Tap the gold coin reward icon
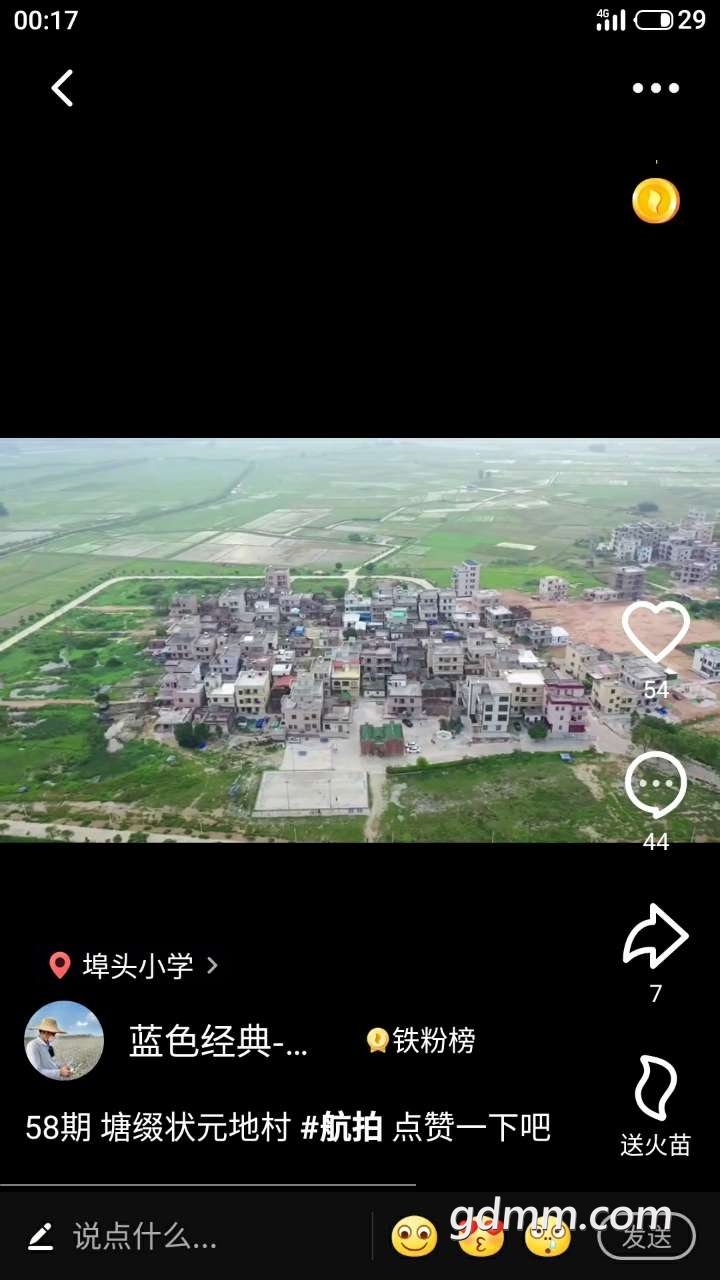 pos(655,201)
